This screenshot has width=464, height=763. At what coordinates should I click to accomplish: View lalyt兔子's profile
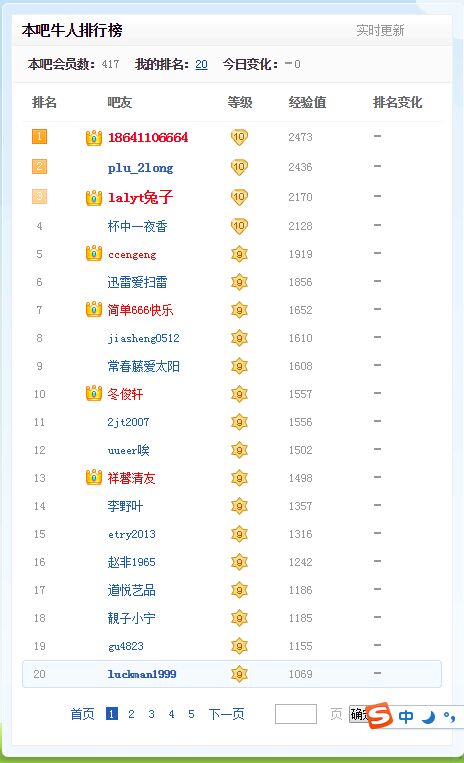(141, 197)
